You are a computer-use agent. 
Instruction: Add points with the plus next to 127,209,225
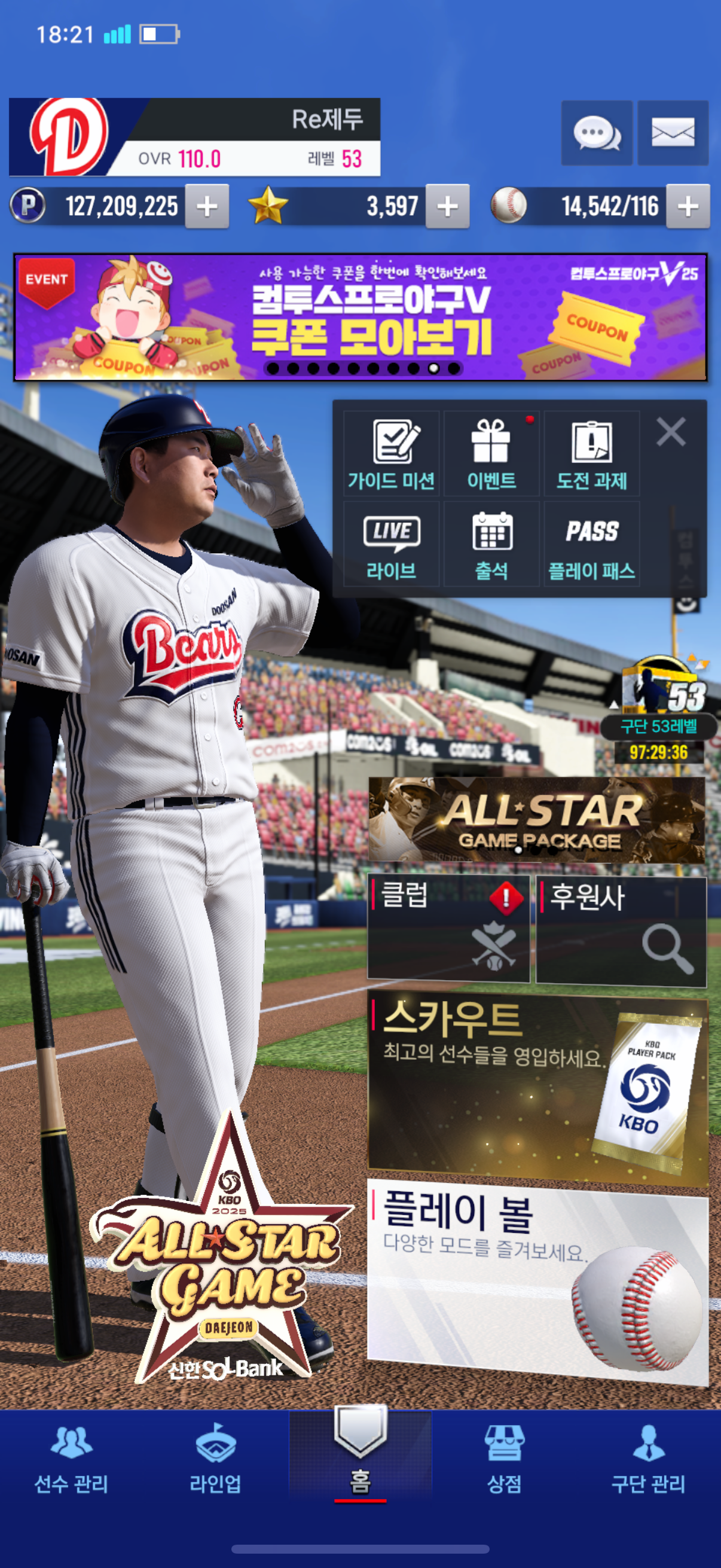(207, 206)
